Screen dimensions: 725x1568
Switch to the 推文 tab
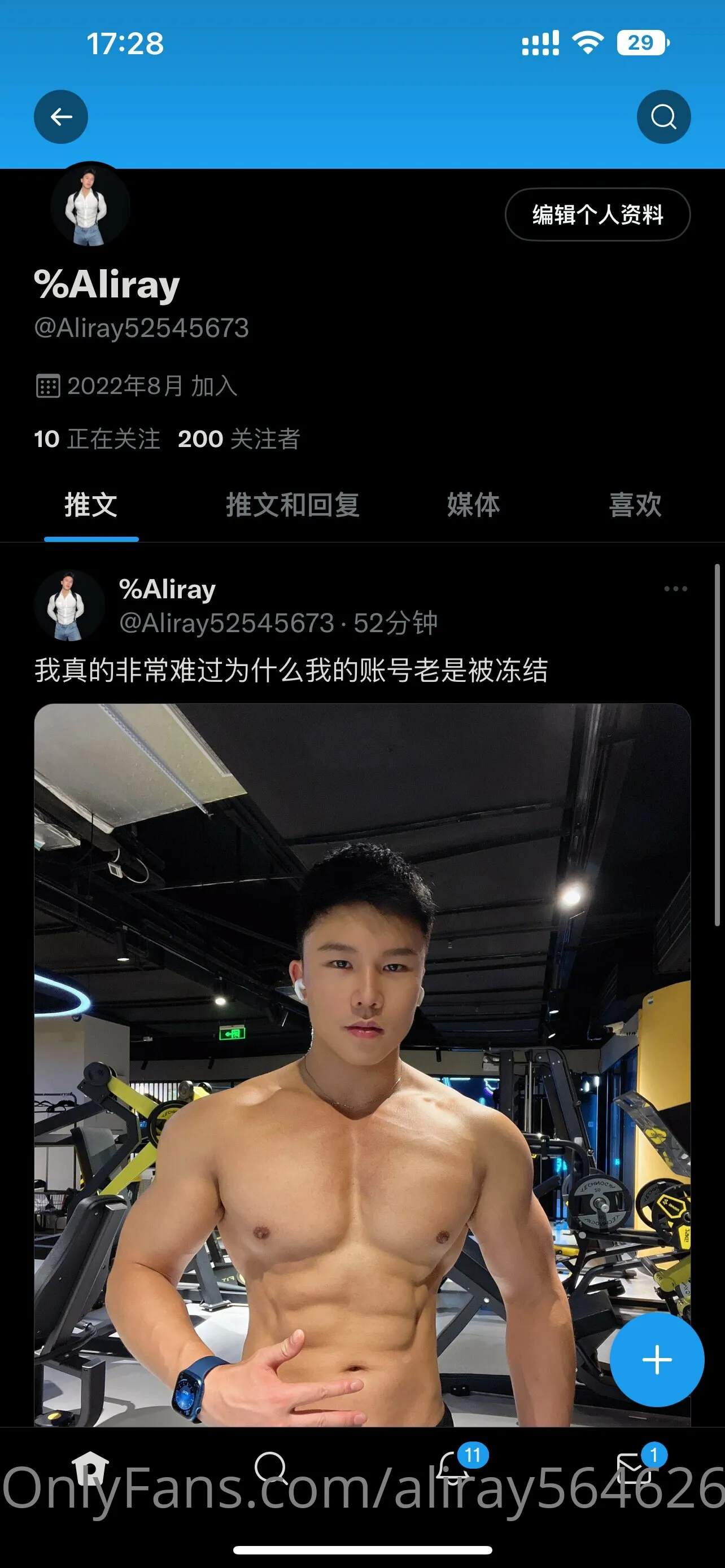click(x=91, y=505)
